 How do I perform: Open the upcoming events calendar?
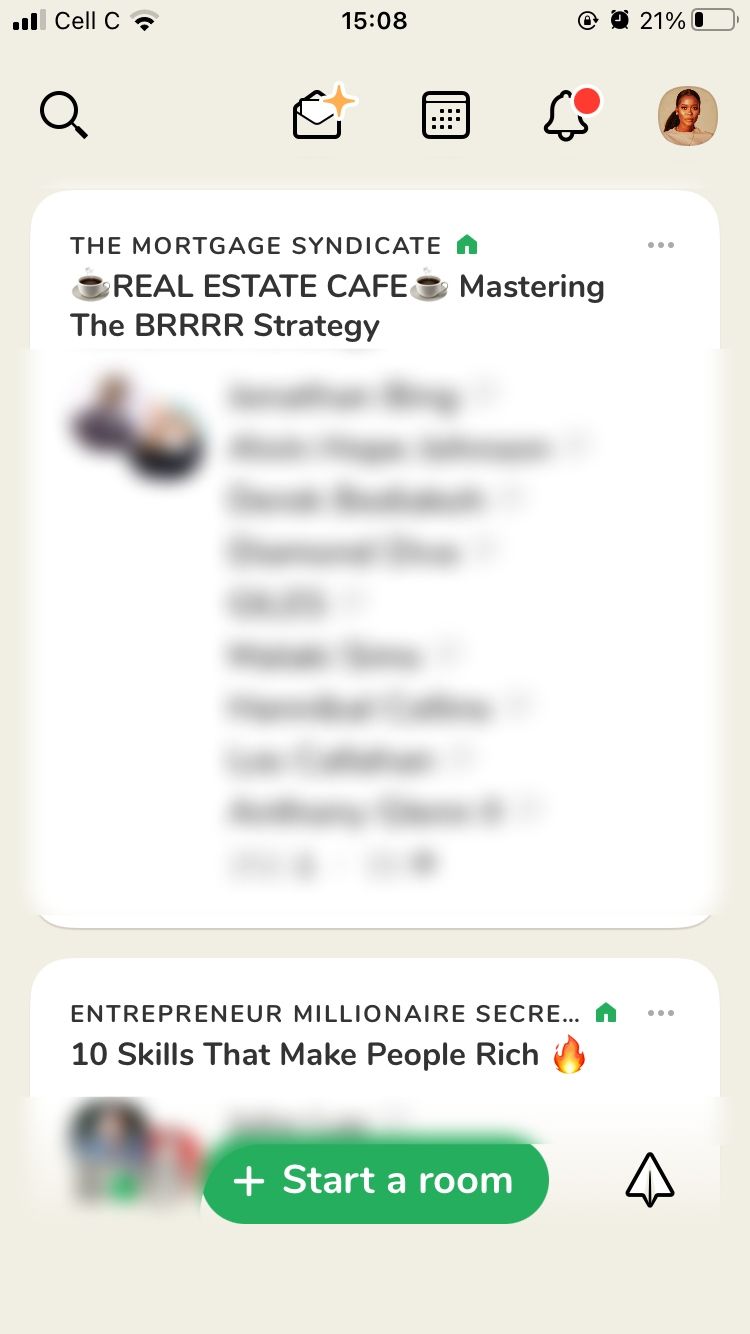[x=445, y=115]
